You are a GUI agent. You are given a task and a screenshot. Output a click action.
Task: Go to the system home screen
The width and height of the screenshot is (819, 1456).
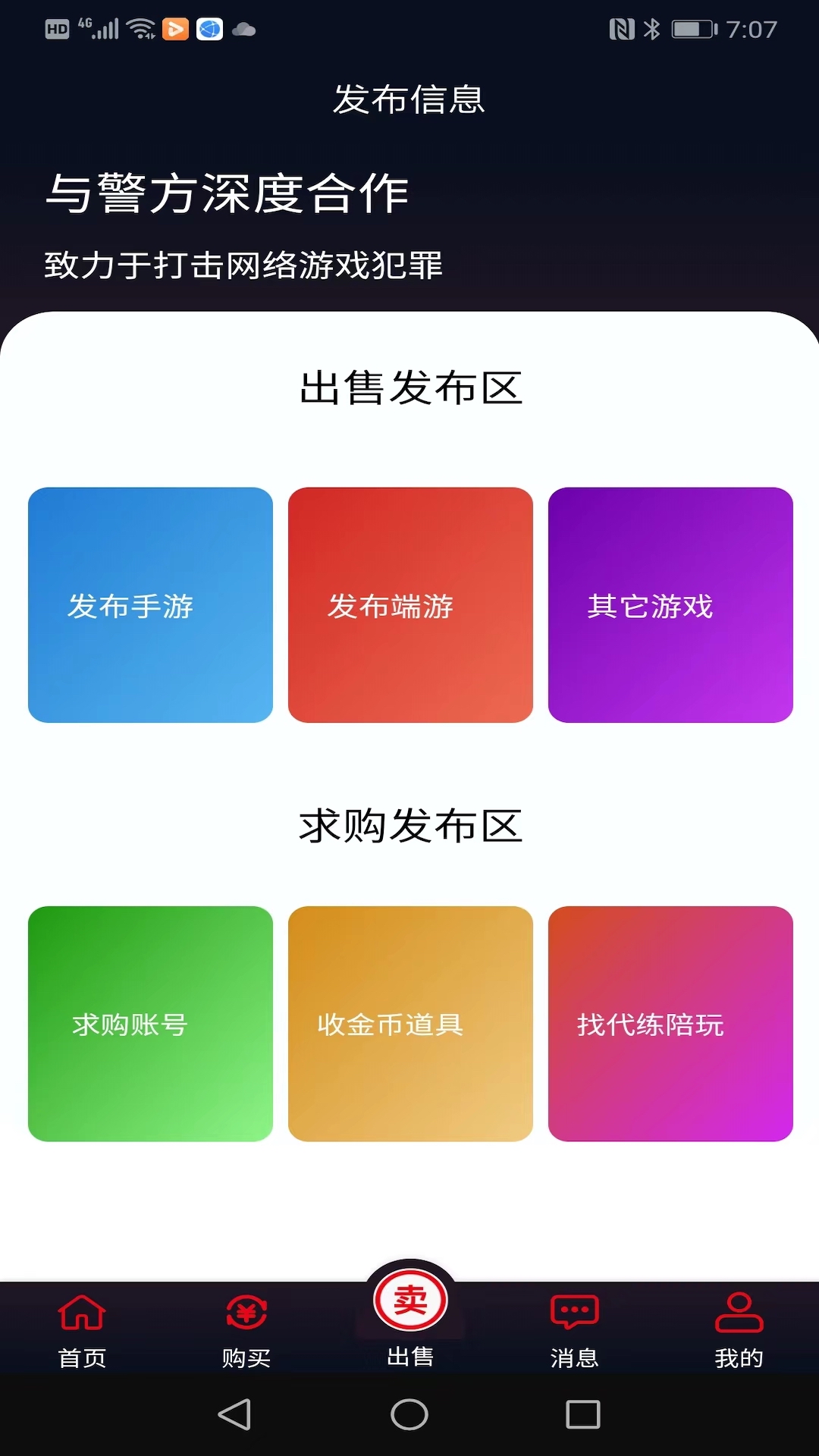click(x=409, y=1414)
